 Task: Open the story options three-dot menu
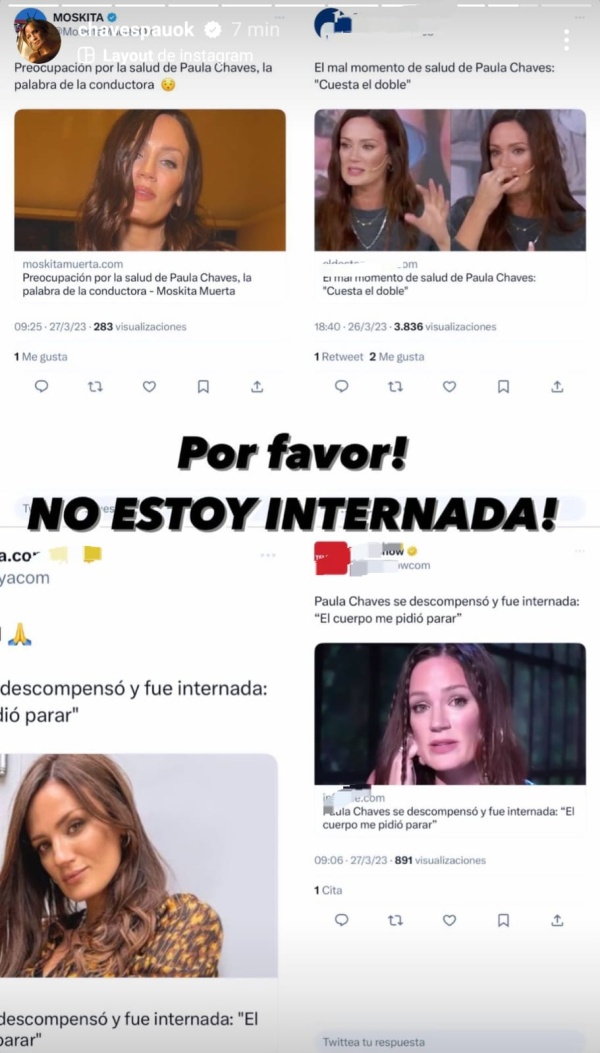point(567,39)
